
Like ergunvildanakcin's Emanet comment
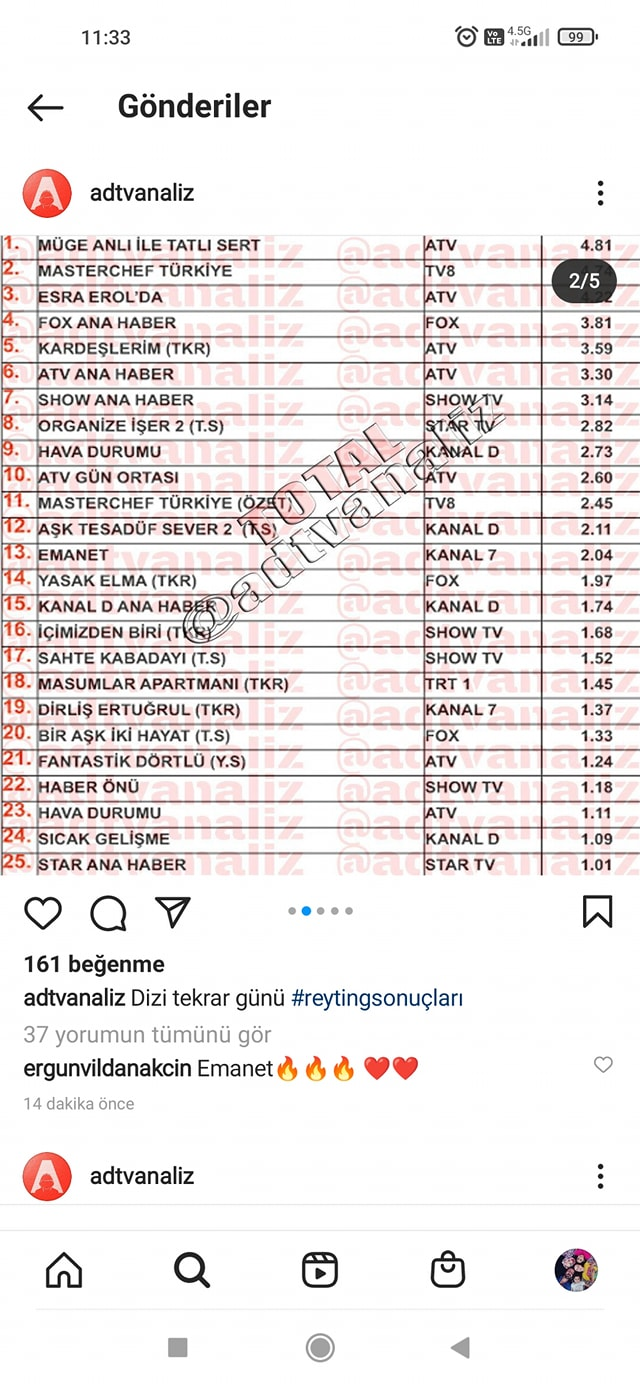pyautogui.click(x=603, y=1065)
